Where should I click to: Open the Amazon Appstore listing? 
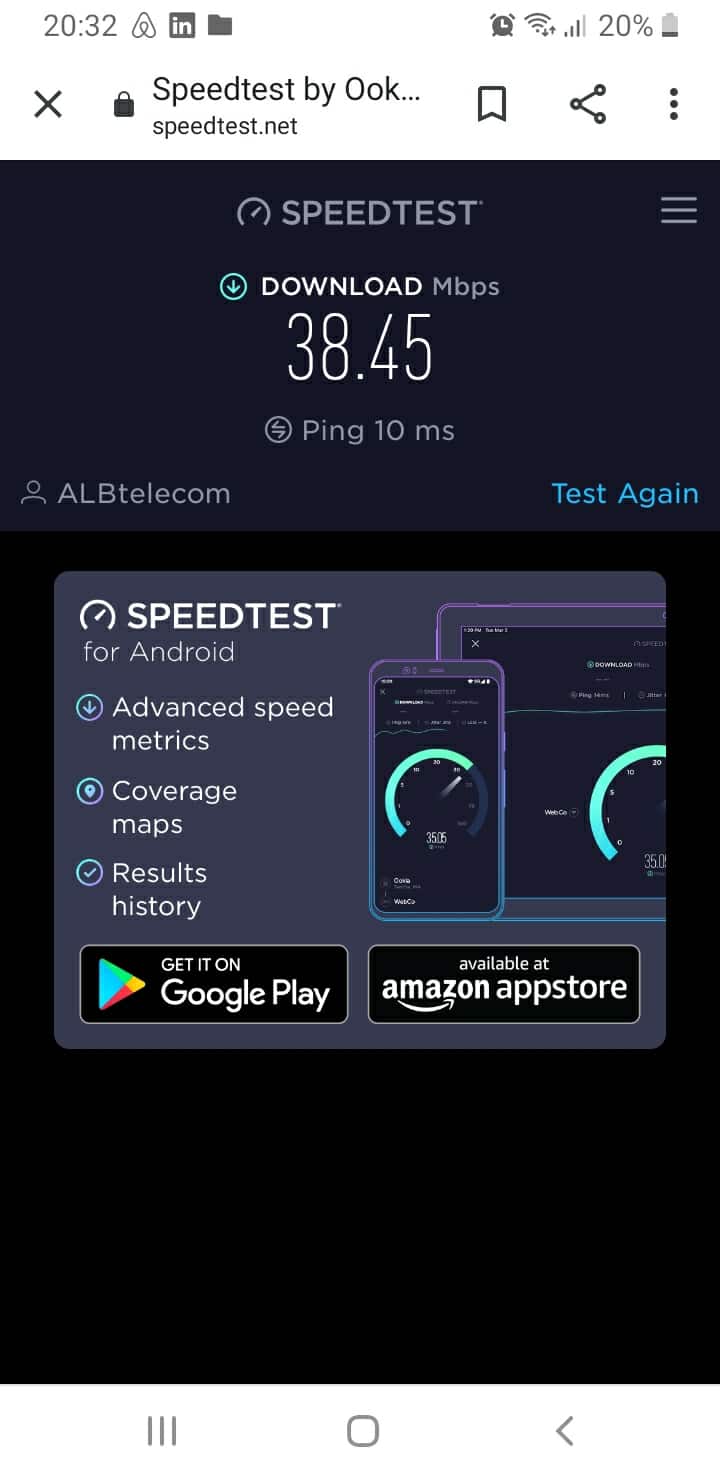click(504, 984)
